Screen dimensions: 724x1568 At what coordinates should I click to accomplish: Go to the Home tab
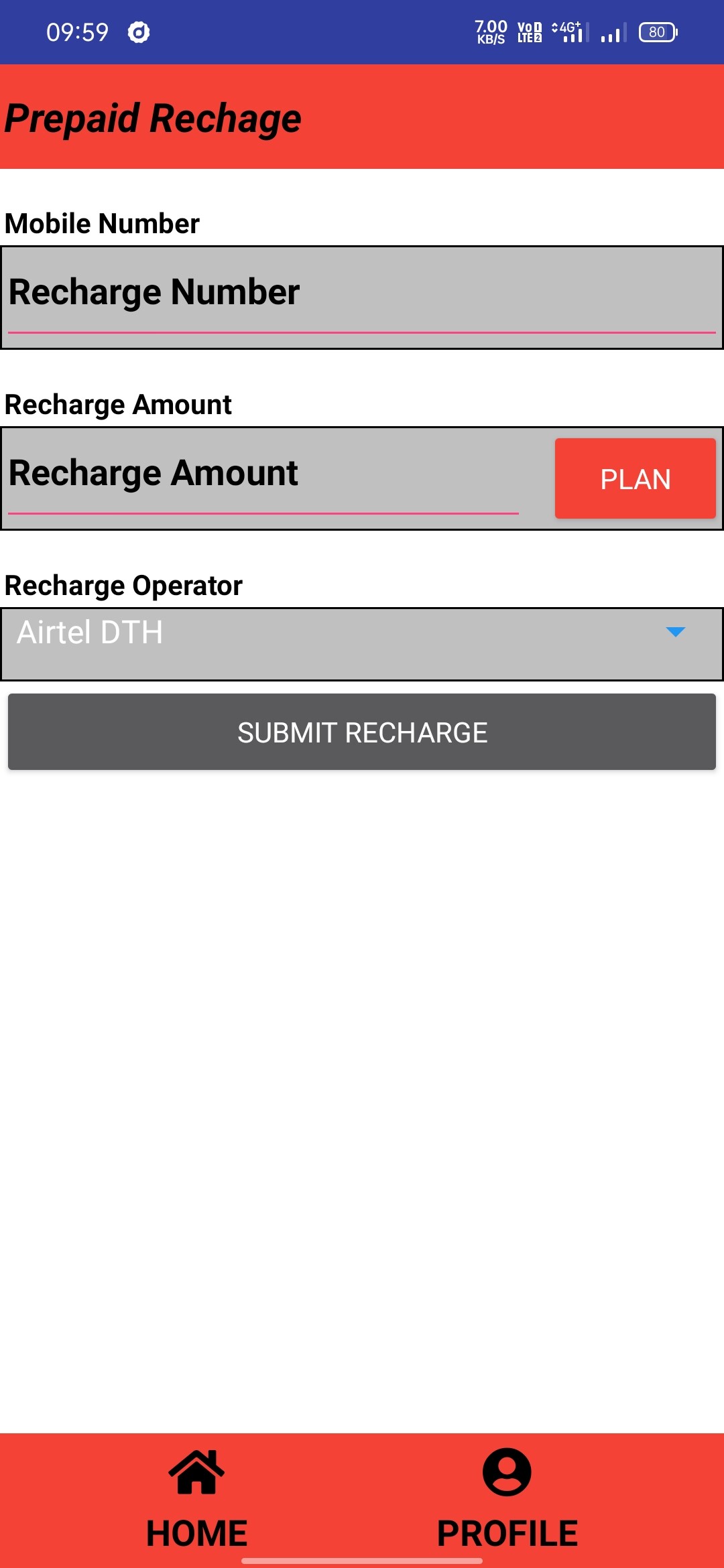(196, 1500)
